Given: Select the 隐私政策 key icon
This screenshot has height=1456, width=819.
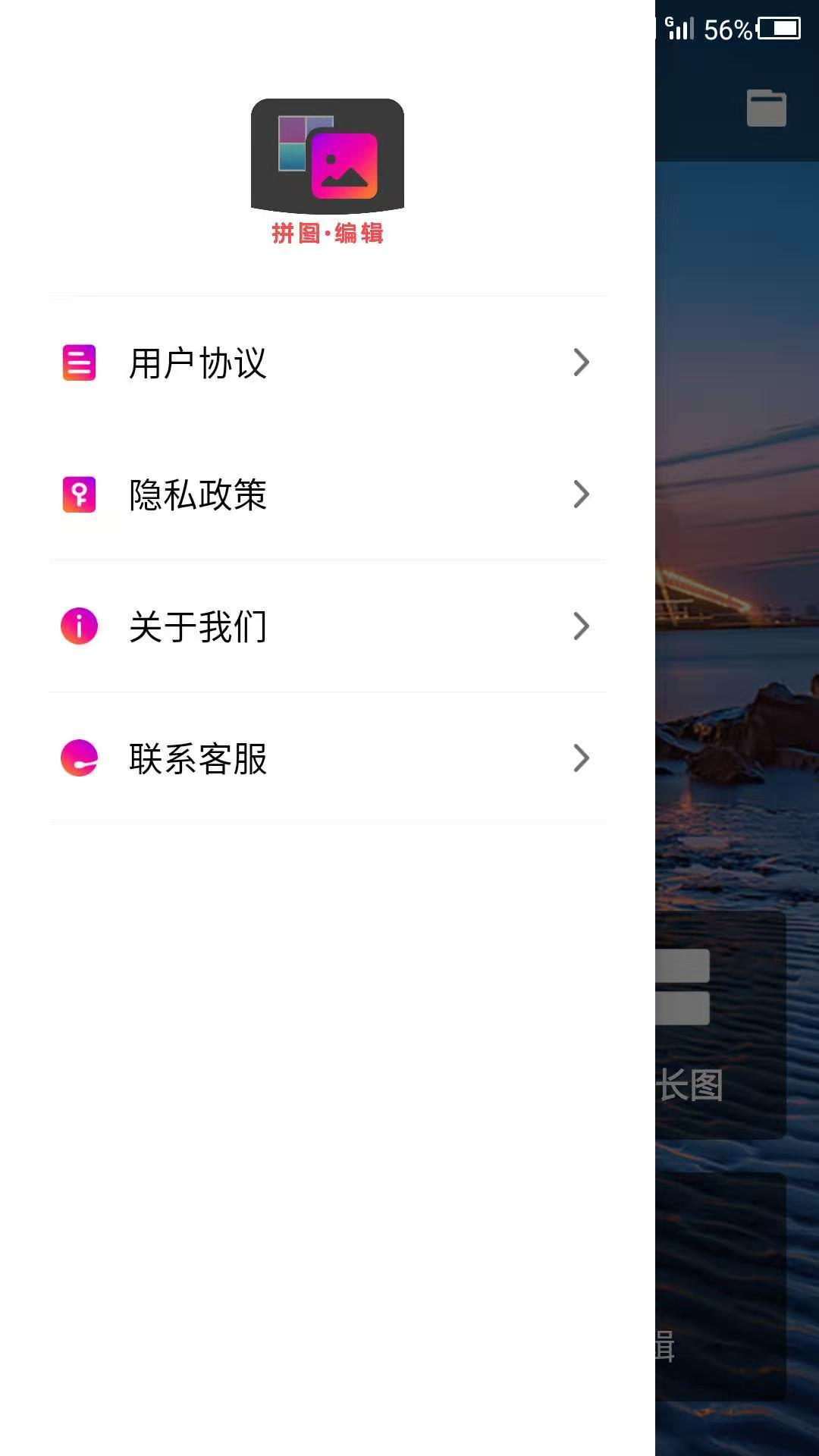Looking at the screenshot, I should (79, 495).
